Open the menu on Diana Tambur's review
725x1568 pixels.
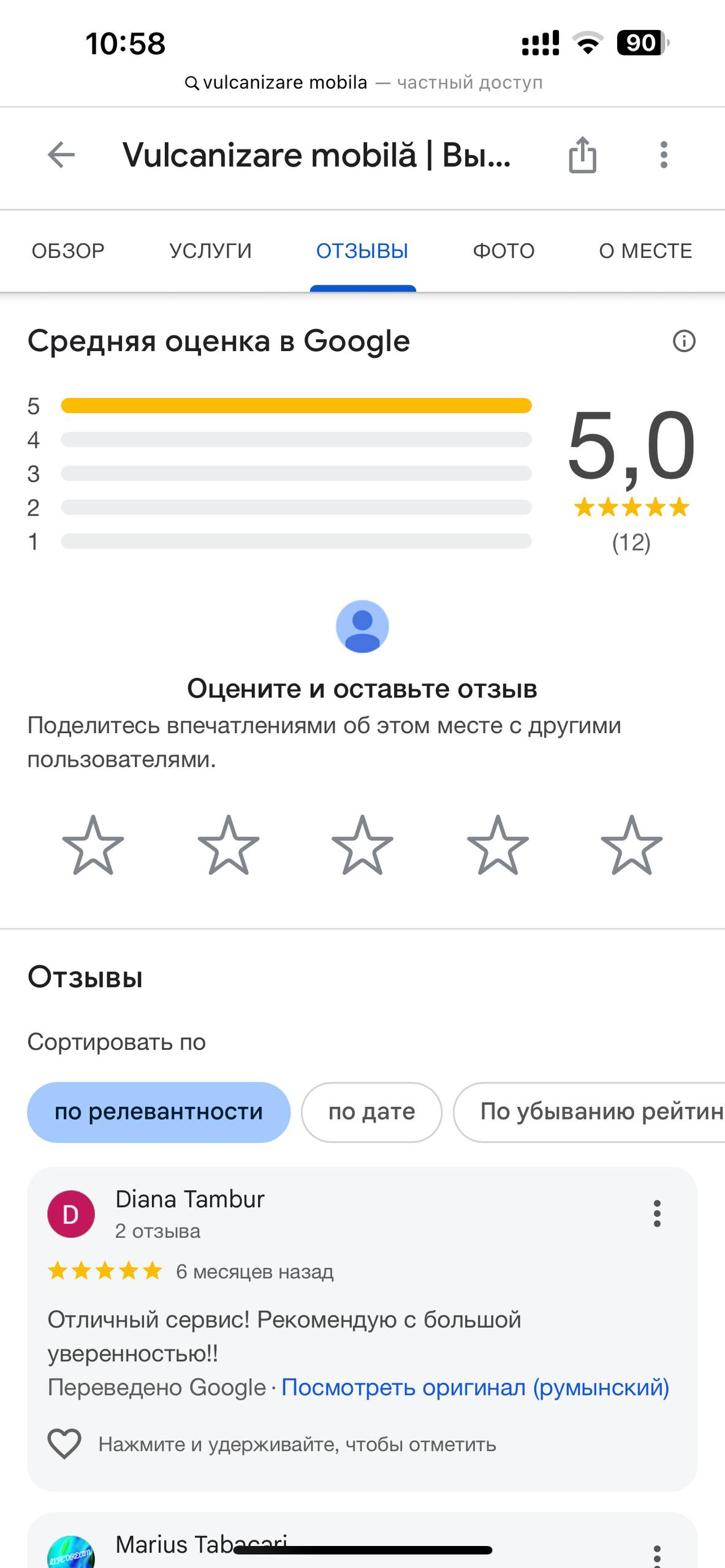point(658,1215)
